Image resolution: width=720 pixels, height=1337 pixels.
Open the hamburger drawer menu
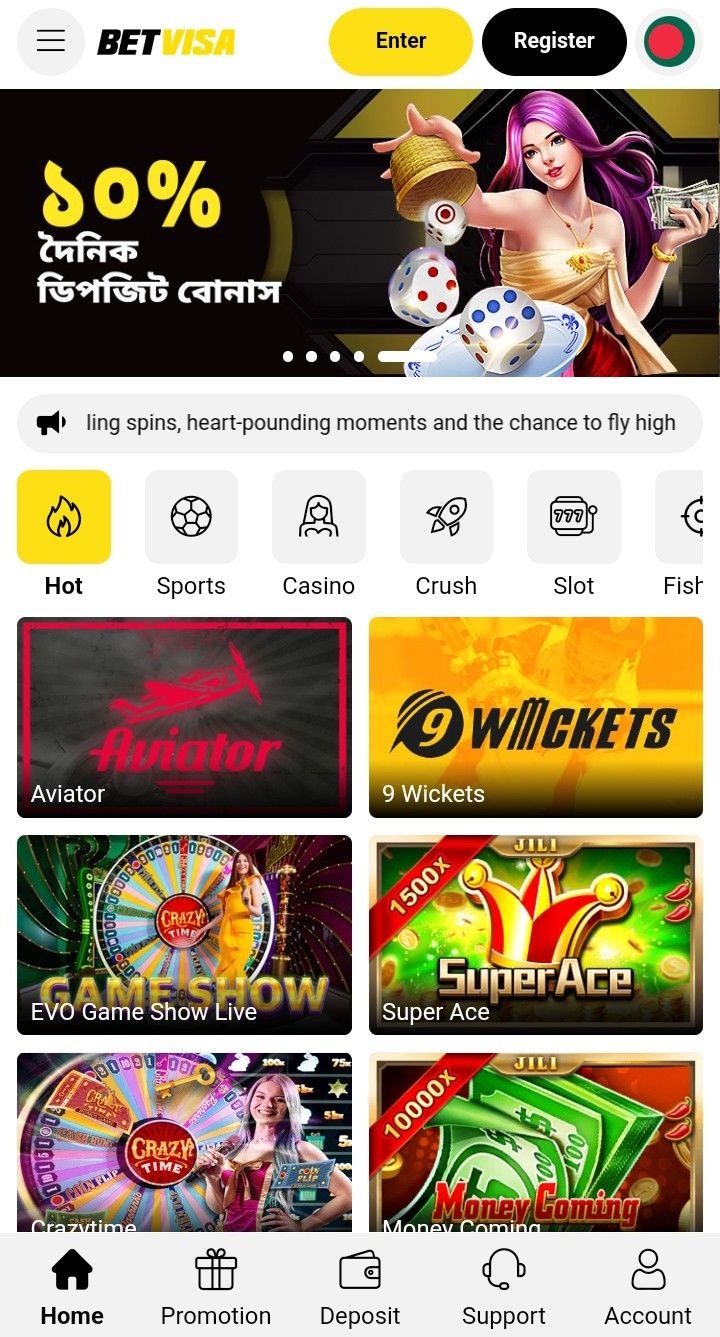51,42
